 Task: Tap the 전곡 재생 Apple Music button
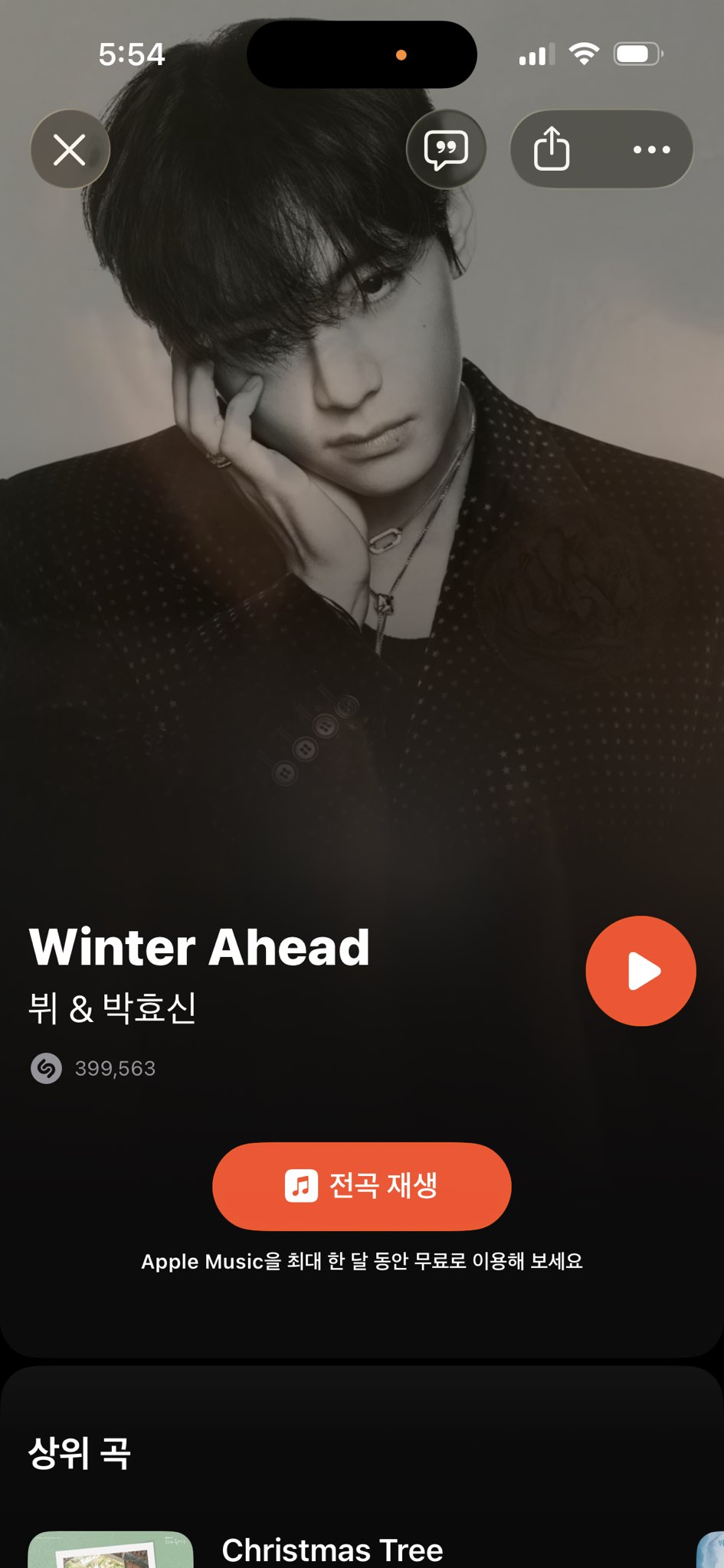click(362, 1186)
